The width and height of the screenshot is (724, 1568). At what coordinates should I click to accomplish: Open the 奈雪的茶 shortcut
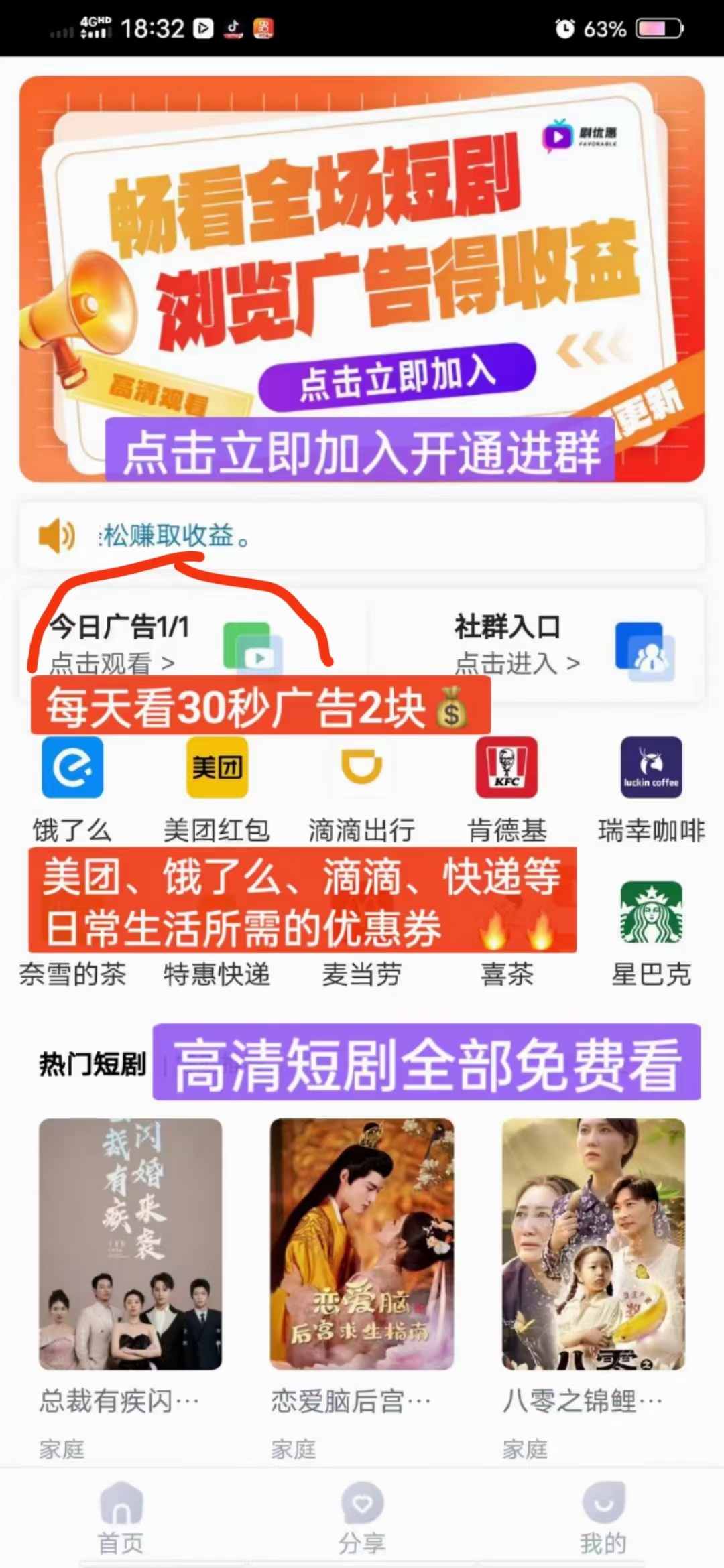pos(72,974)
